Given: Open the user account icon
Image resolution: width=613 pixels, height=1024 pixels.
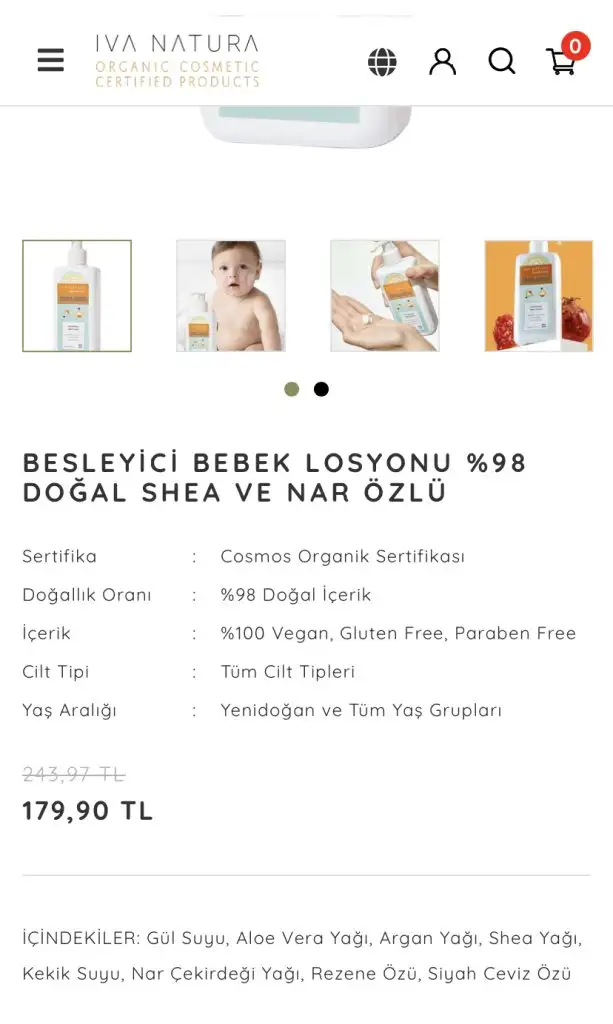Looking at the screenshot, I should click(442, 61).
